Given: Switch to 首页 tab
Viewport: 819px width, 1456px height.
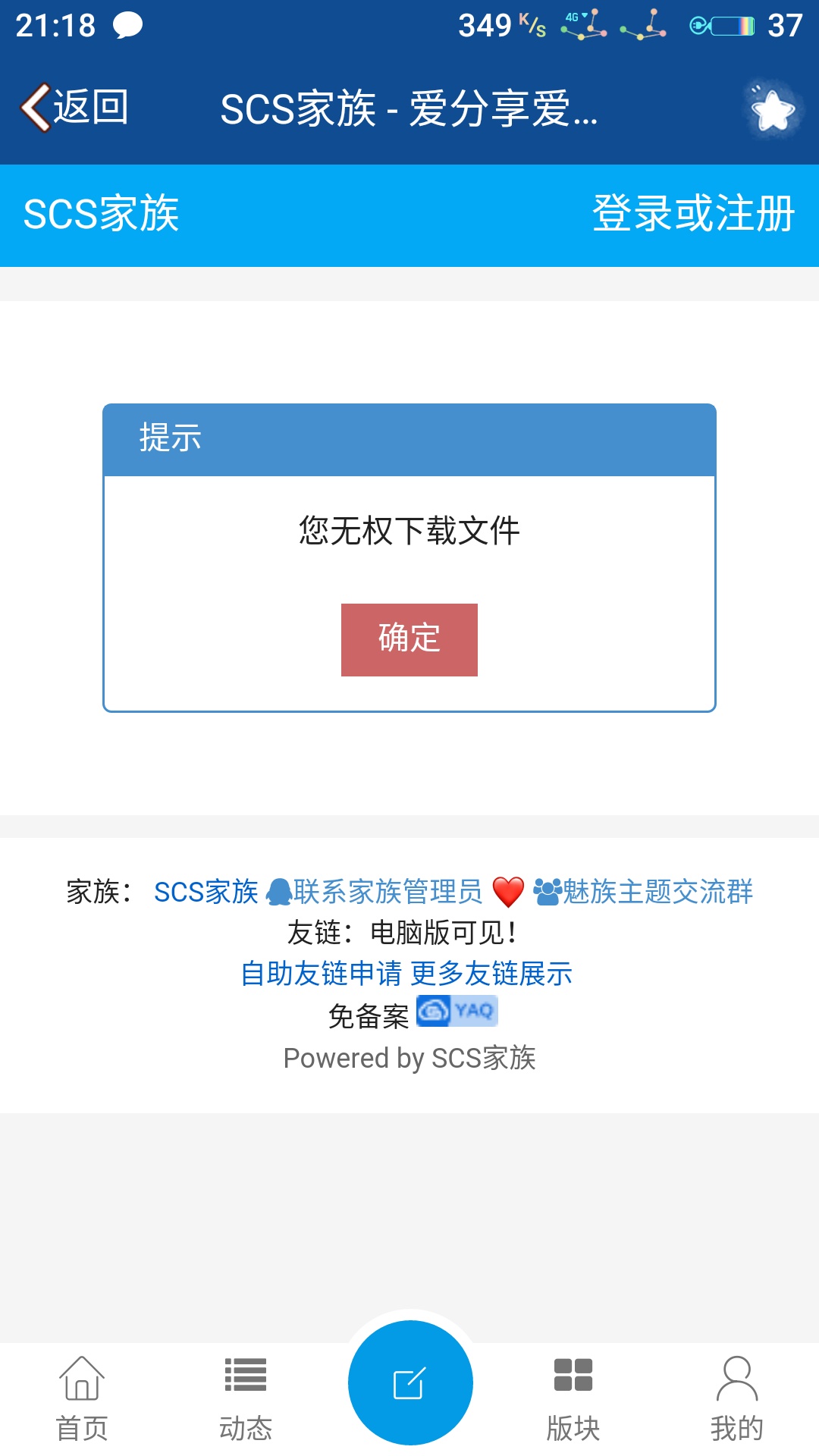Looking at the screenshot, I should (x=82, y=1399).
